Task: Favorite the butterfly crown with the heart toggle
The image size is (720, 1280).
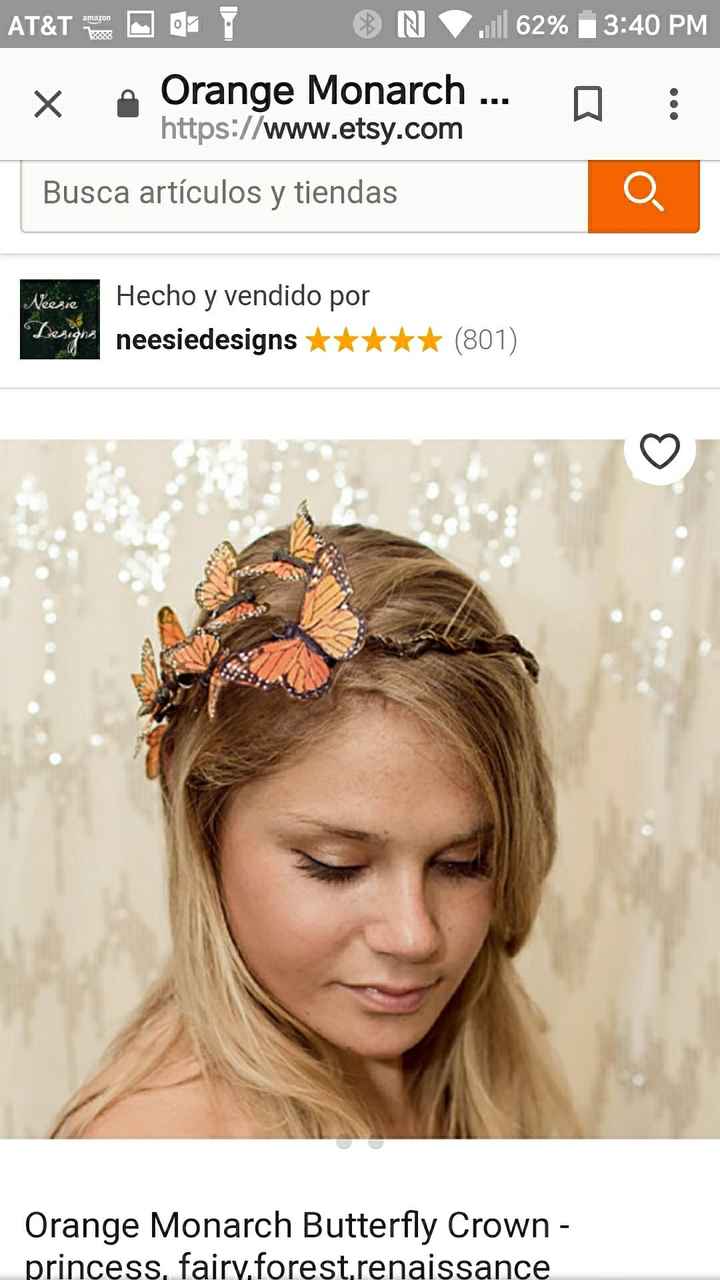Action: (660, 452)
